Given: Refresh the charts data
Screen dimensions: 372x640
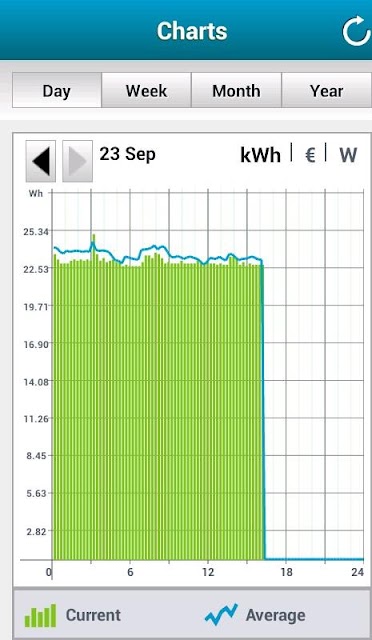Looking at the screenshot, I should pos(357,31).
